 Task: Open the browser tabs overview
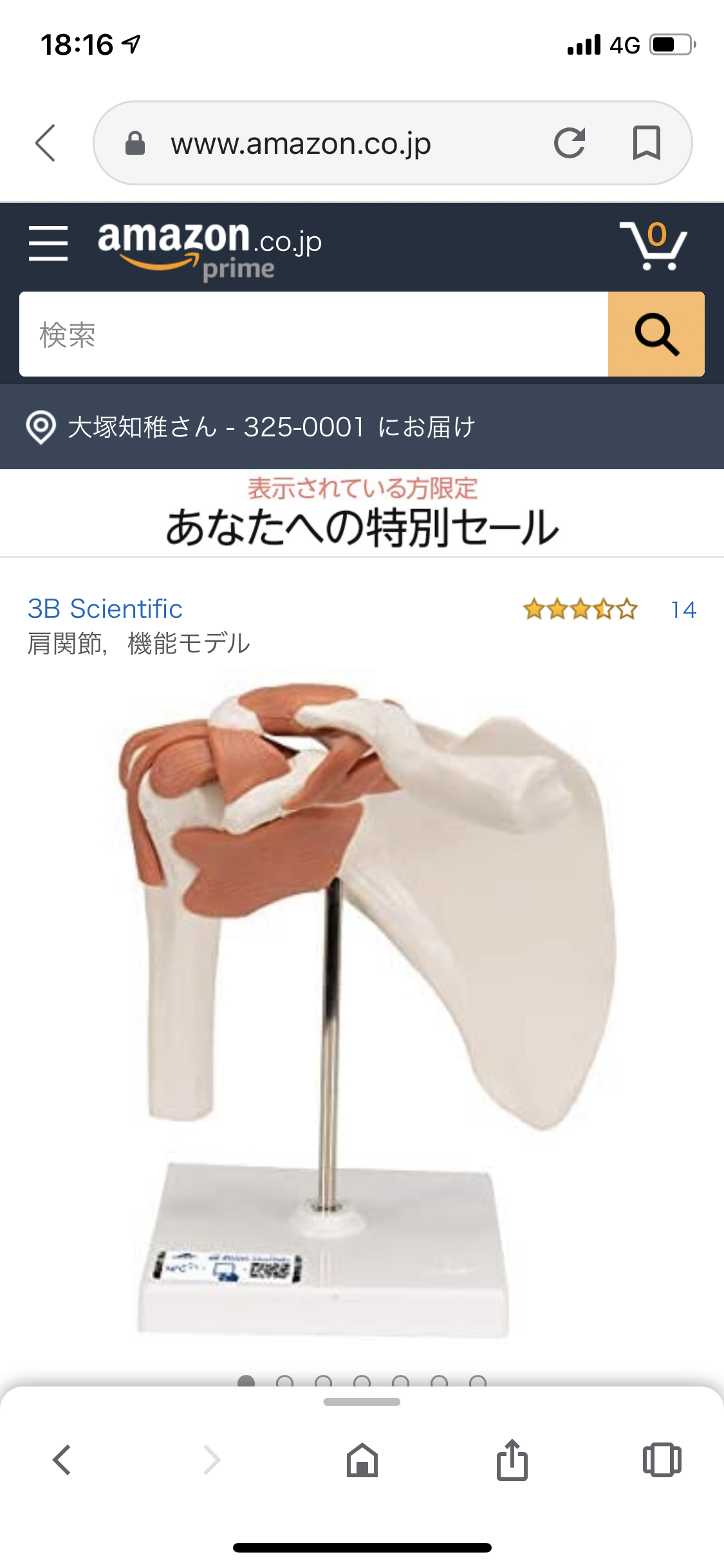pyautogui.click(x=662, y=1460)
